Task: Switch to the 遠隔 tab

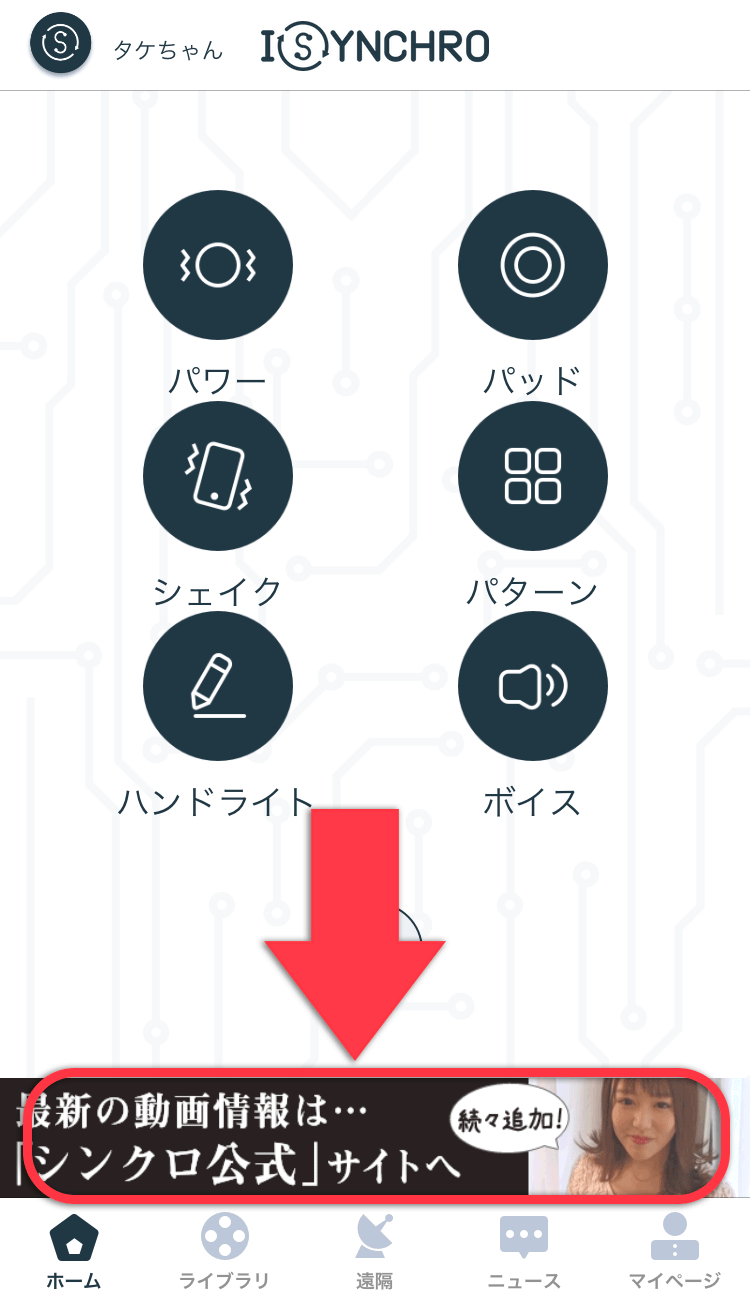Action: (x=374, y=1250)
